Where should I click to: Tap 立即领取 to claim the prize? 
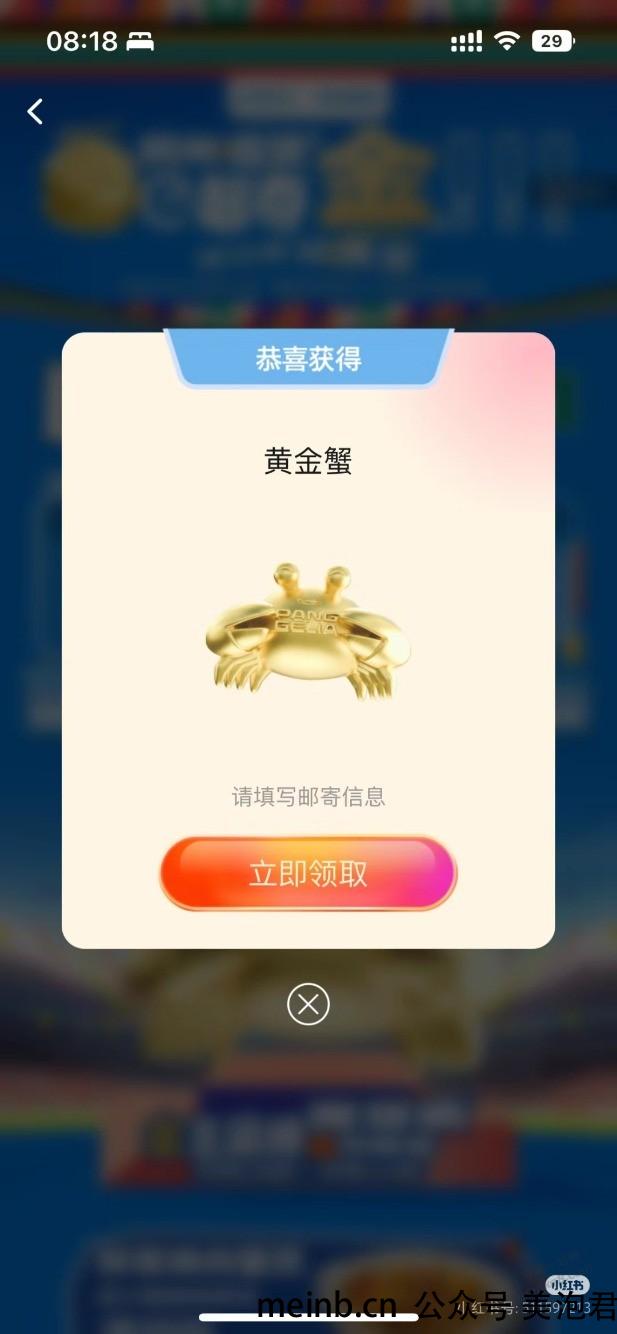pos(308,873)
